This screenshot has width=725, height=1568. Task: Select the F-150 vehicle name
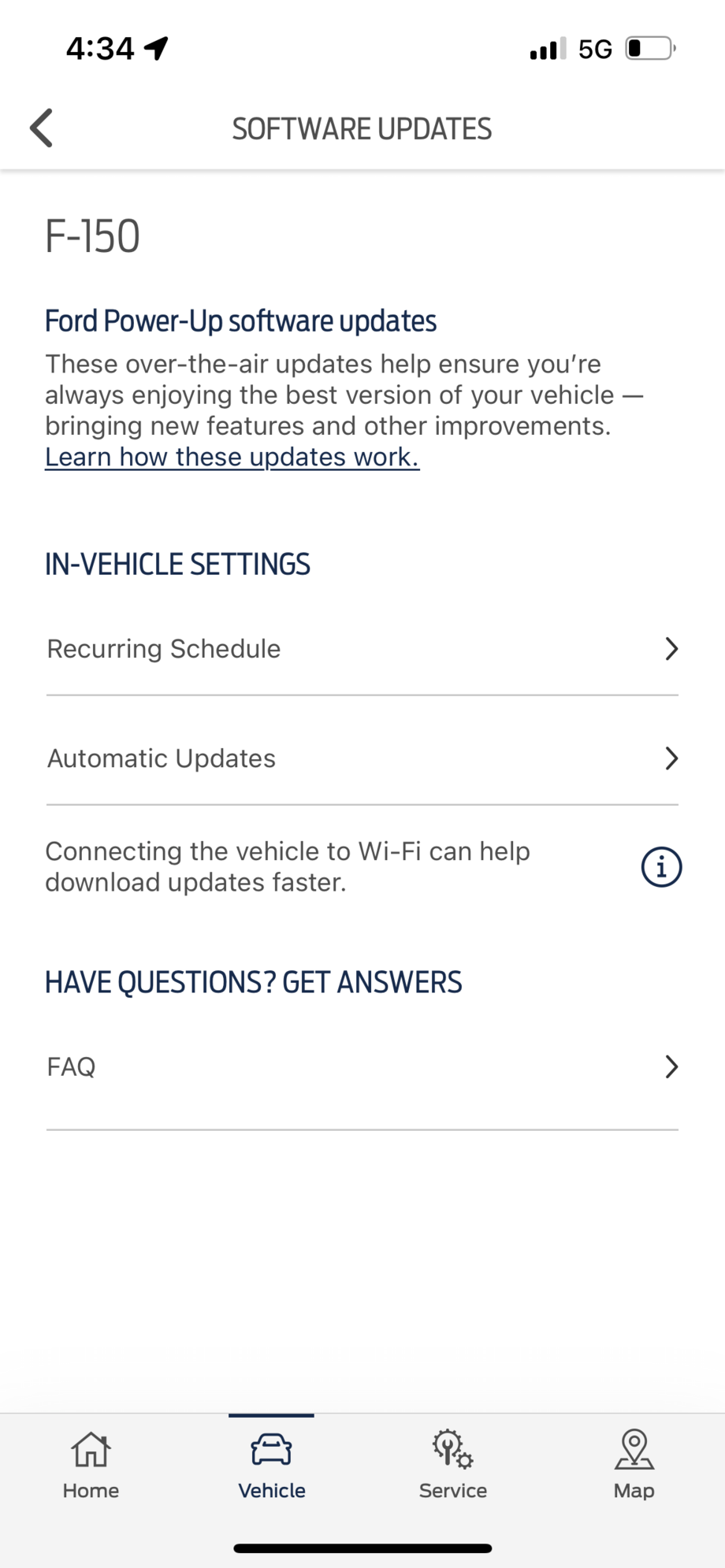coord(92,235)
